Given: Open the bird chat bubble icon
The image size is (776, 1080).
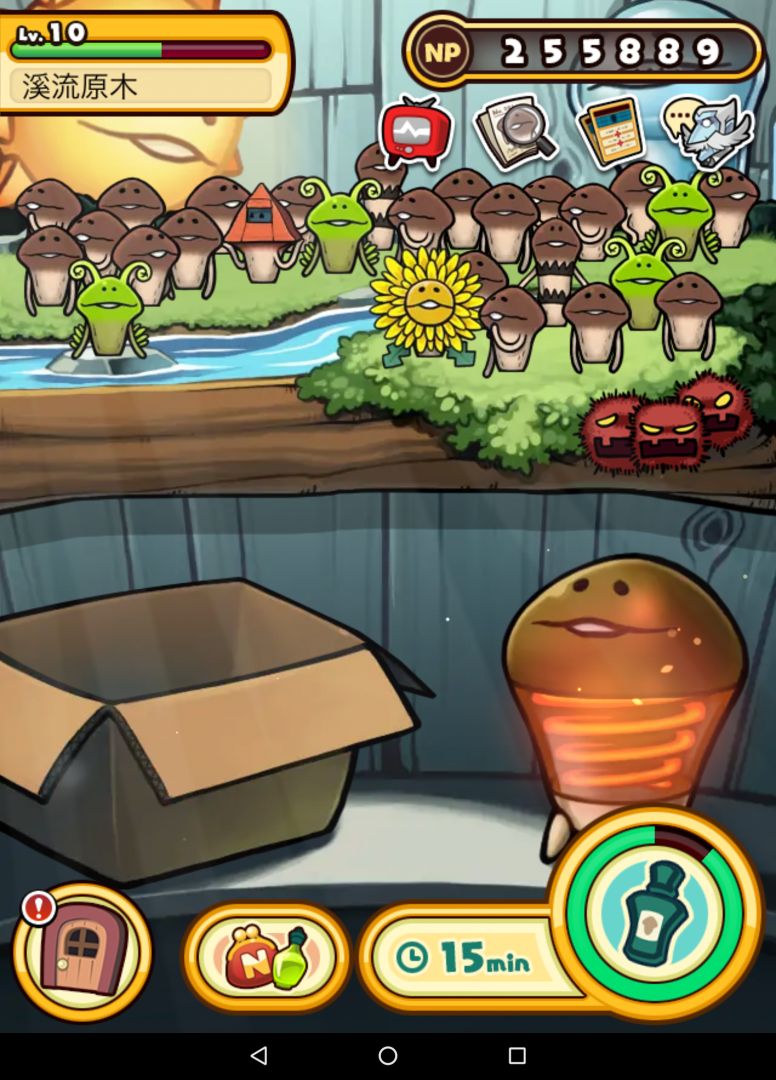Looking at the screenshot, I should (x=706, y=132).
